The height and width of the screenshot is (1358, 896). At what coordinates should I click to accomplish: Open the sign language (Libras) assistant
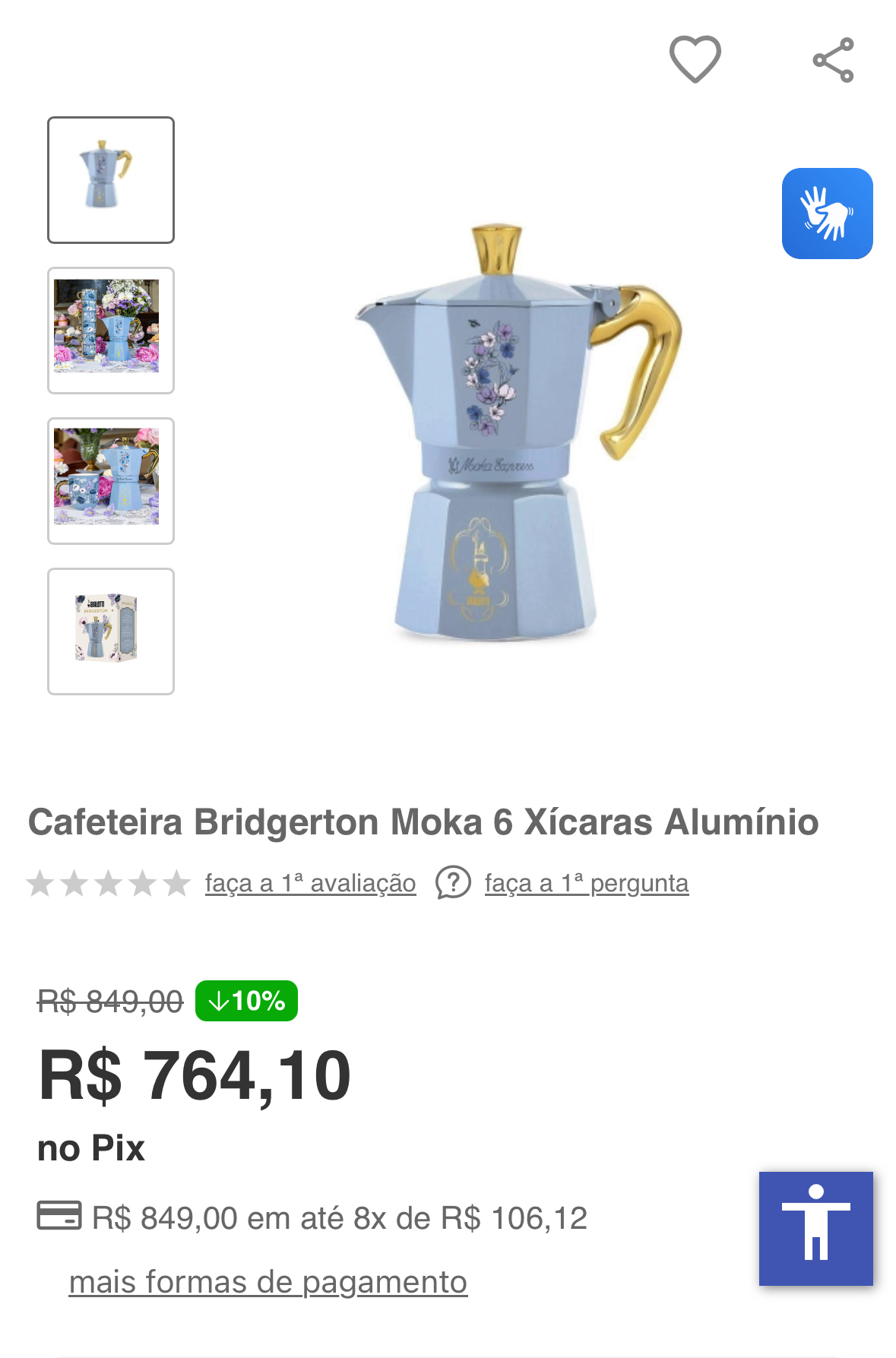point(827,214)
